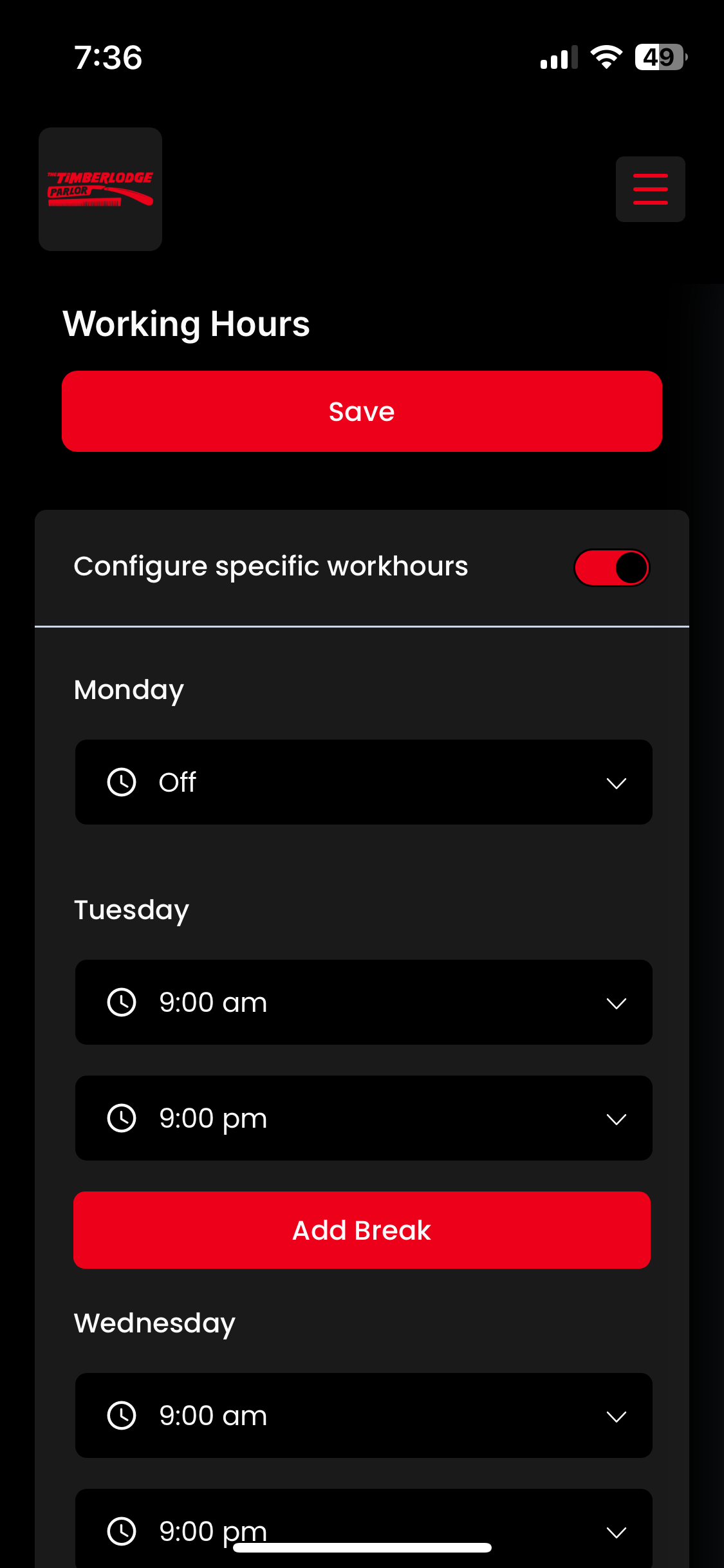Toggle Configure specific workhours switch

coord(611,568)
